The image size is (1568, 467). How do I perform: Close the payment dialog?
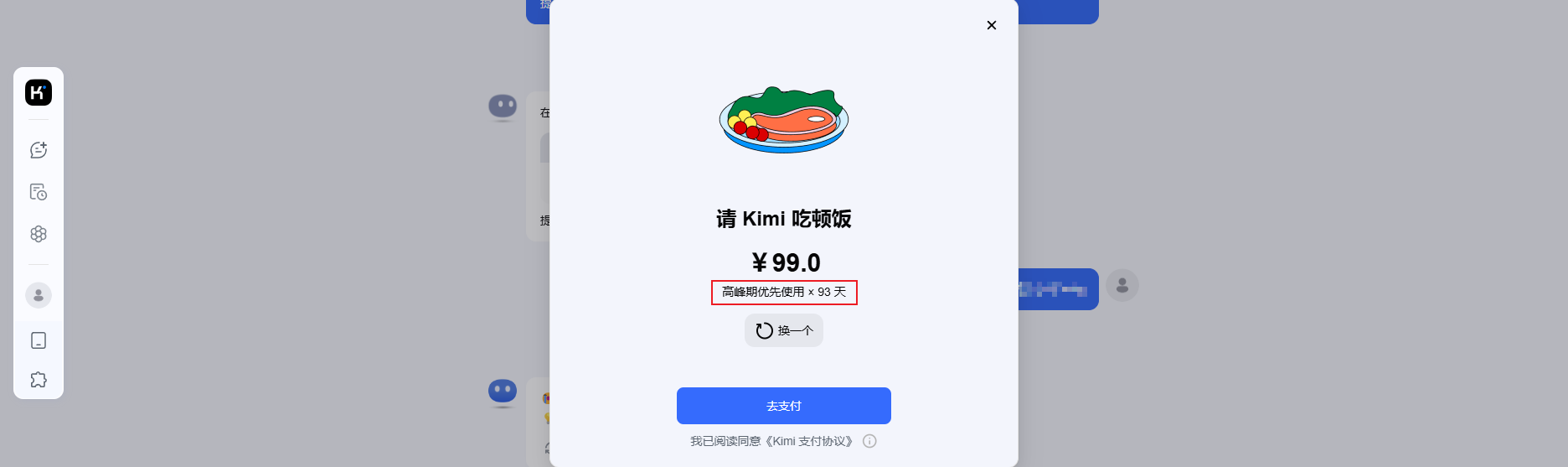pyautogui.click(x=991, y=25)
